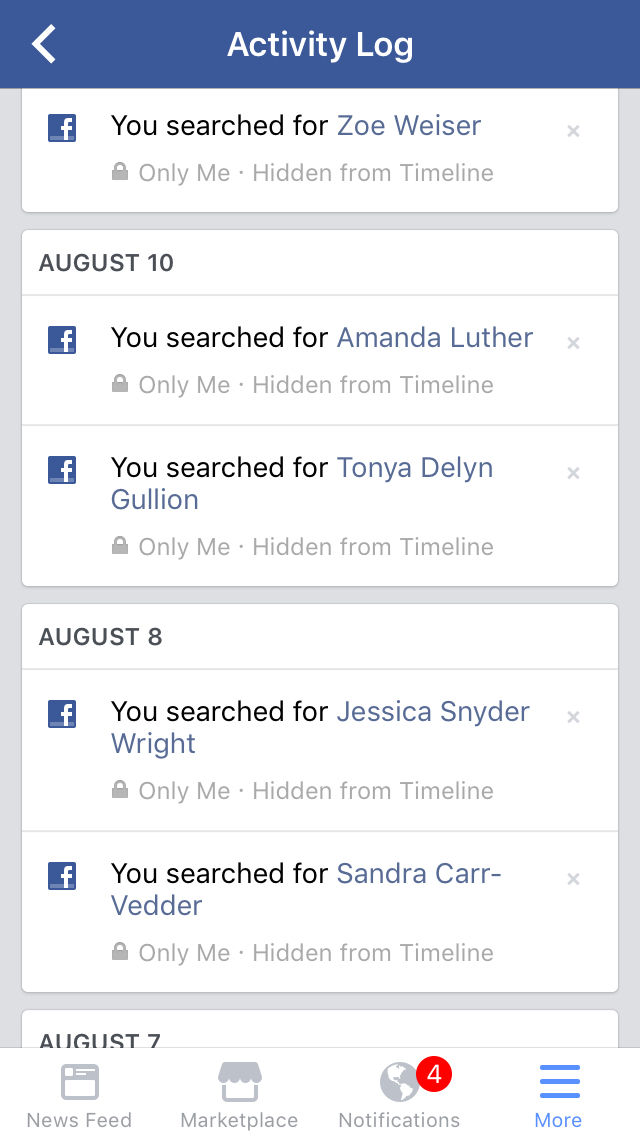The image size is (640, 1136).
Task: Delete the Sandra Carr-Vedder search entry
Action: pyautogui.click(x=573, y=880)
